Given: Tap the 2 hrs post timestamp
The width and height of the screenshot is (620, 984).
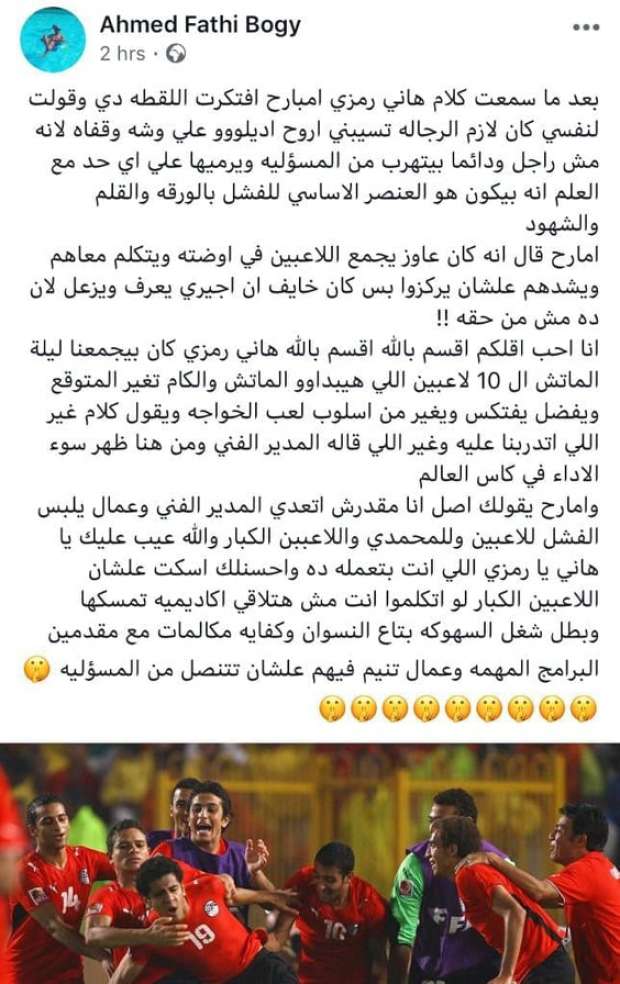Looking at the screenshot, I should [x=122, y=54].
